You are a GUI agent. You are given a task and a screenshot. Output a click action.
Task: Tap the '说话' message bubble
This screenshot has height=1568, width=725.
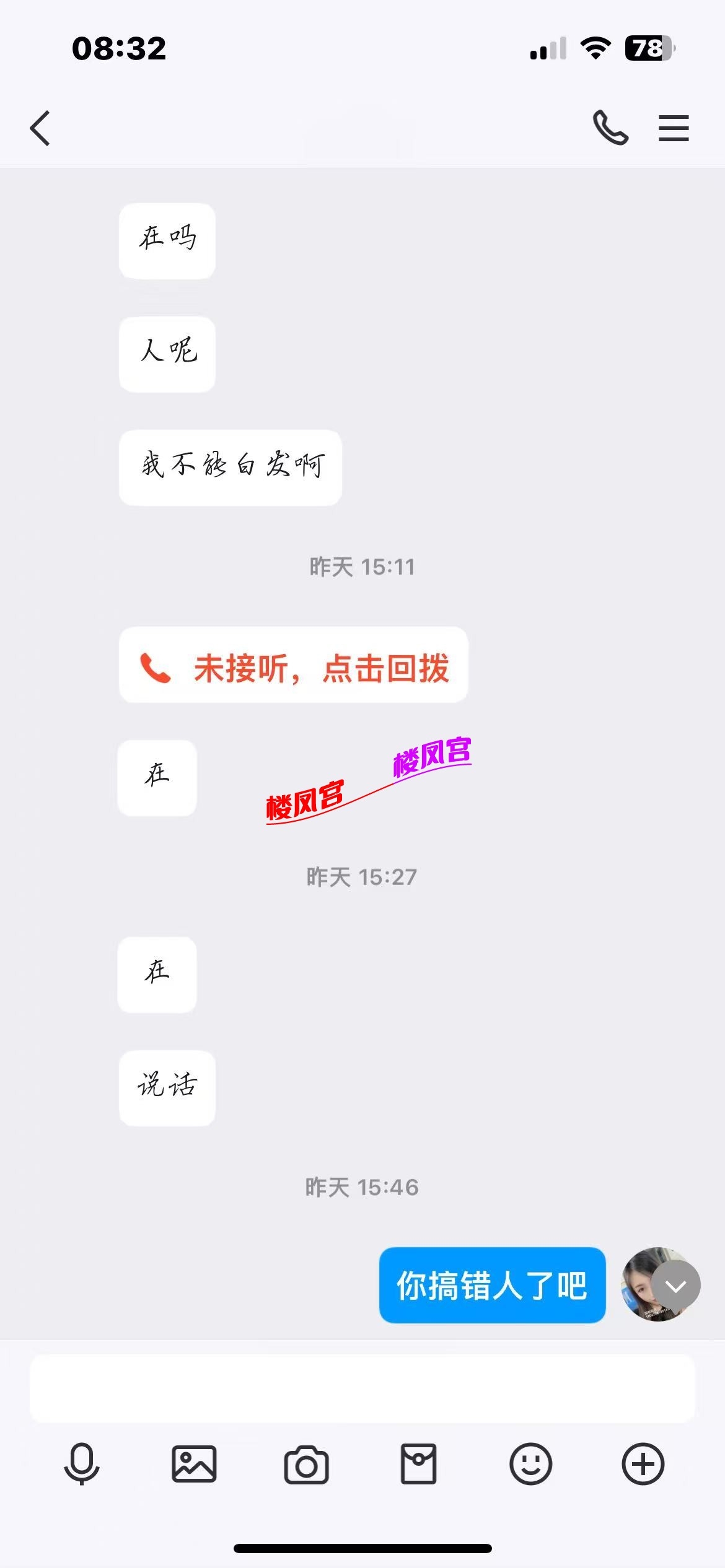pyautogui.click(x=167, y=1089)
